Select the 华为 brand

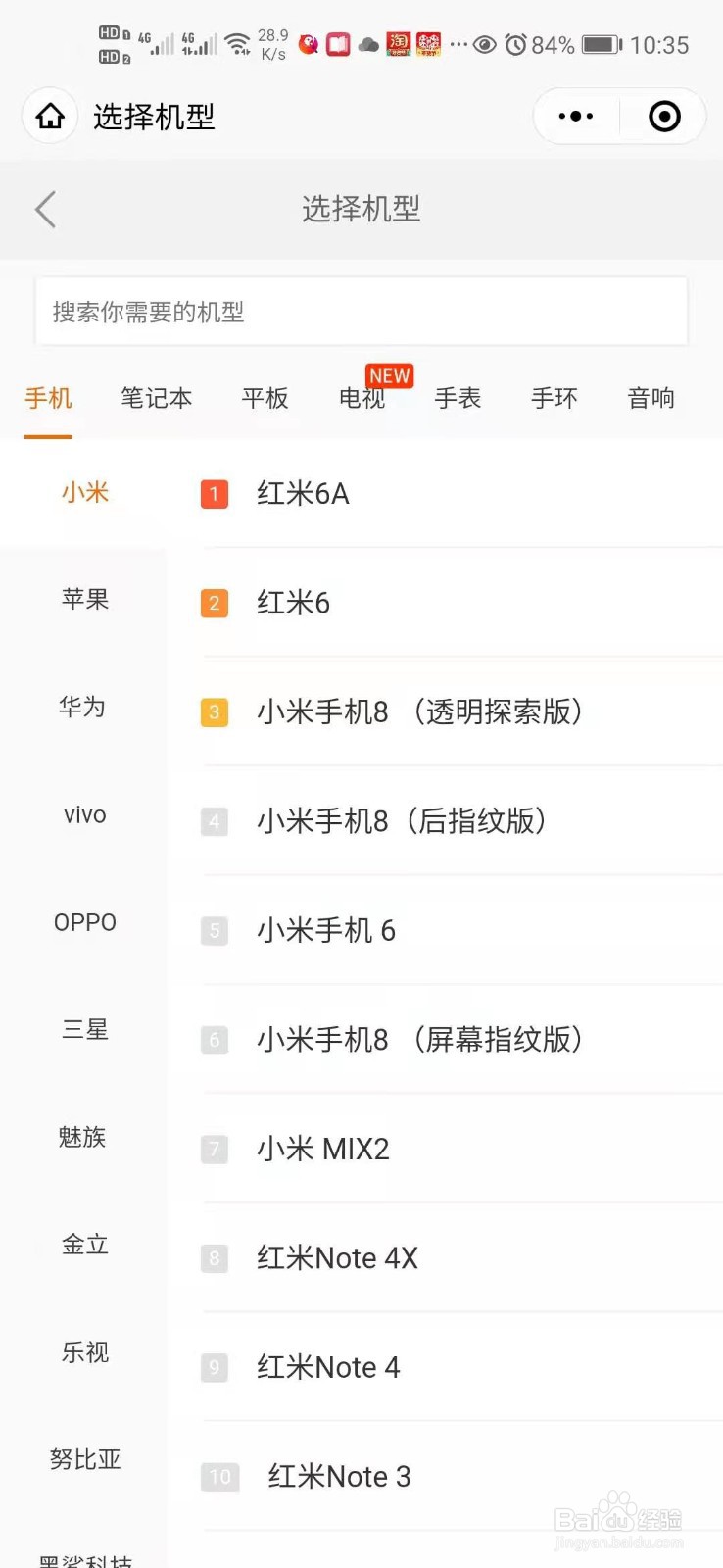(x=82, y=707)
